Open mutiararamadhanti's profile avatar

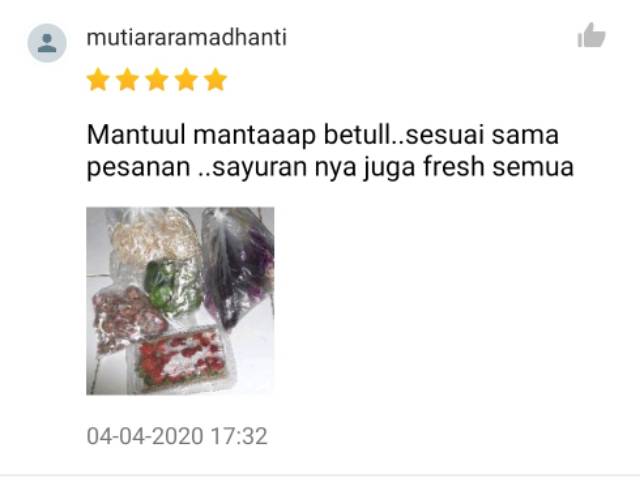[46, 42]
